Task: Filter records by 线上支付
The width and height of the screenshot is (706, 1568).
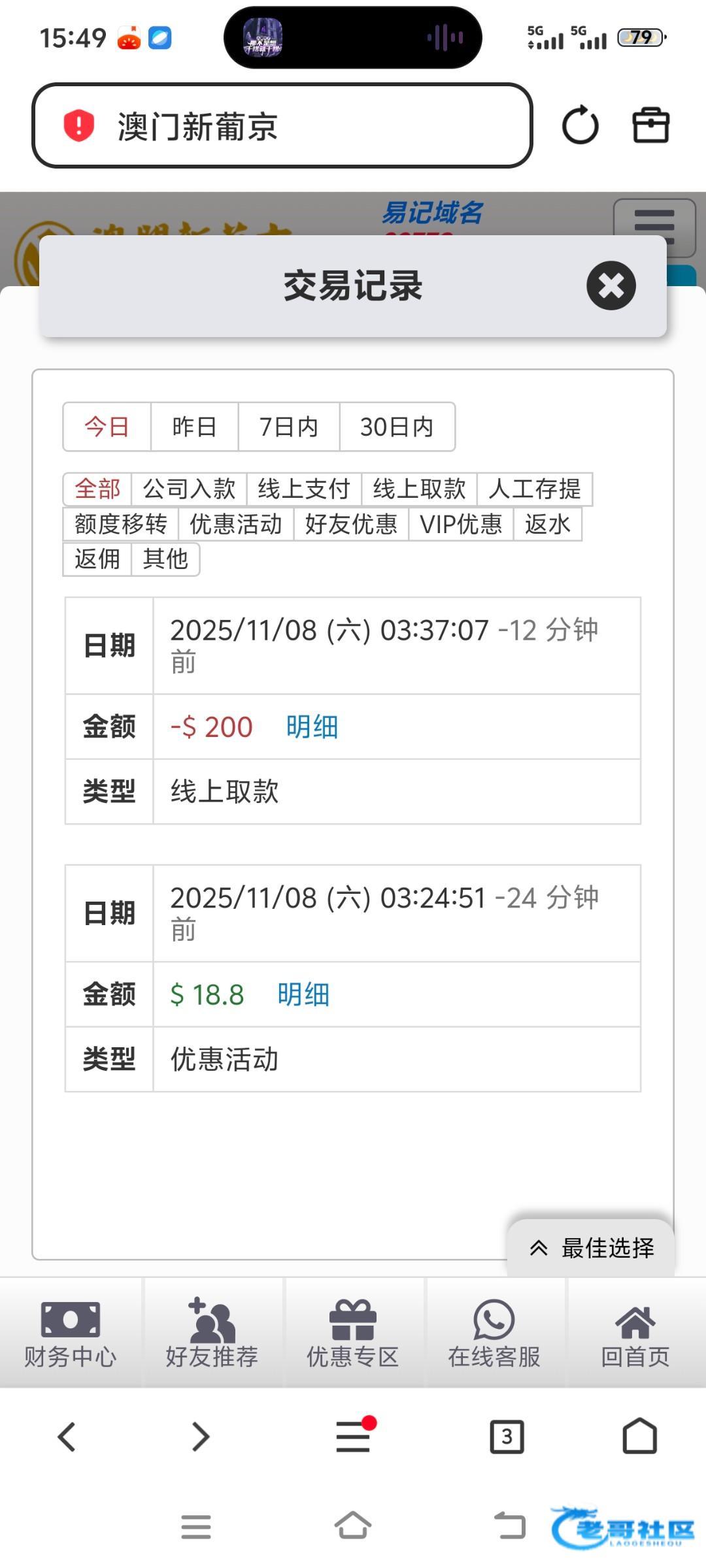Action: [304, 489]
